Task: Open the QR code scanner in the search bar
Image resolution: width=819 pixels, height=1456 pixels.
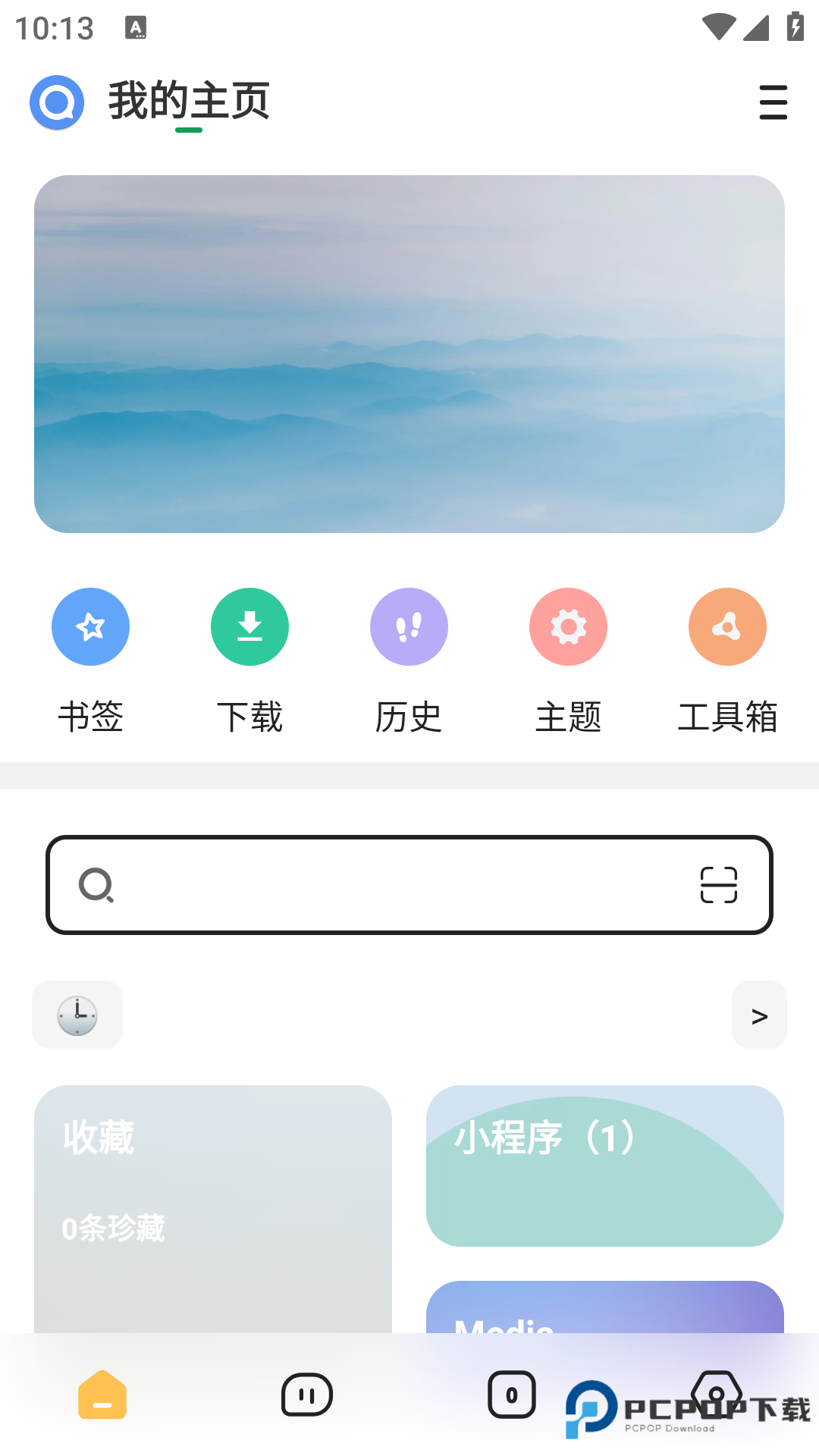Action: point(719,885)
